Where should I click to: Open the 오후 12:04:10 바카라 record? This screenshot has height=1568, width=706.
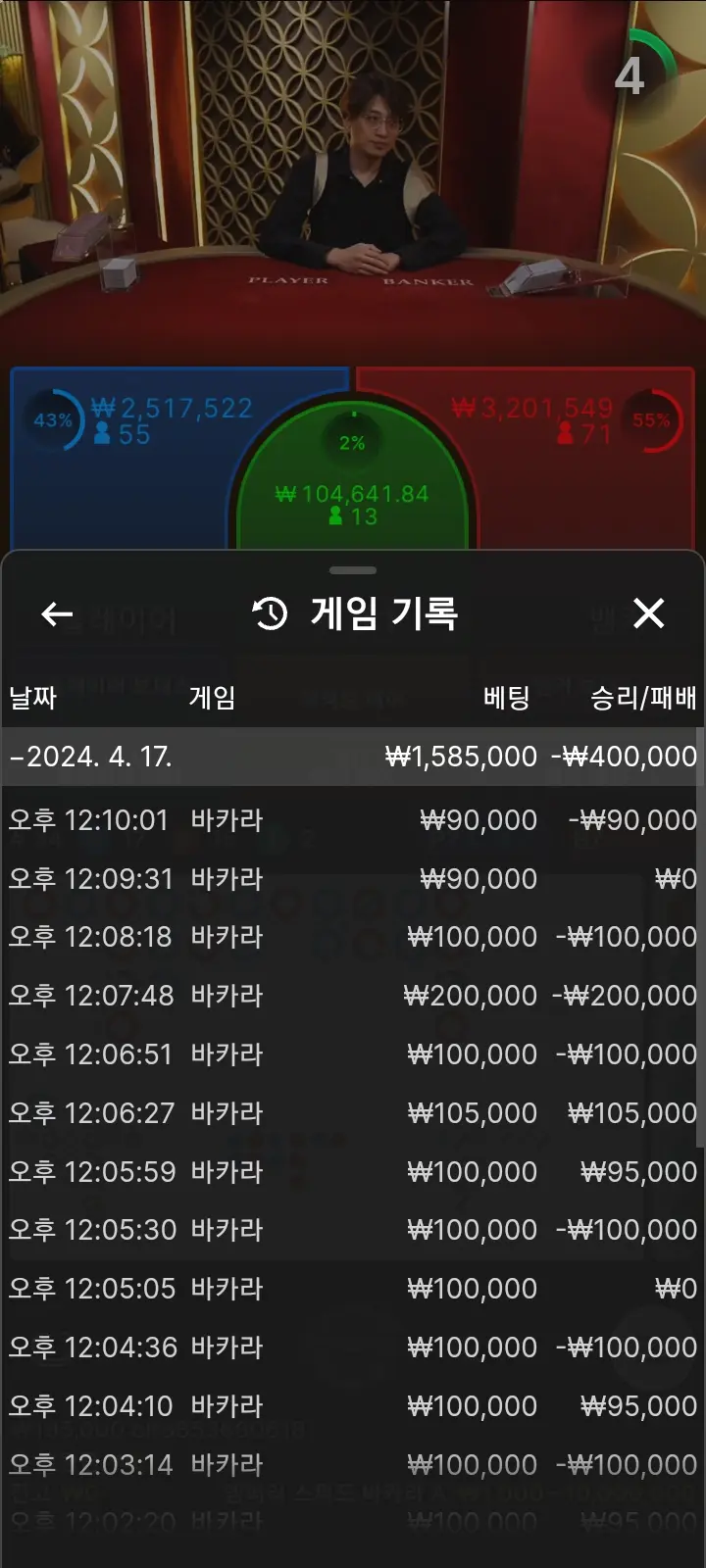353,1406
